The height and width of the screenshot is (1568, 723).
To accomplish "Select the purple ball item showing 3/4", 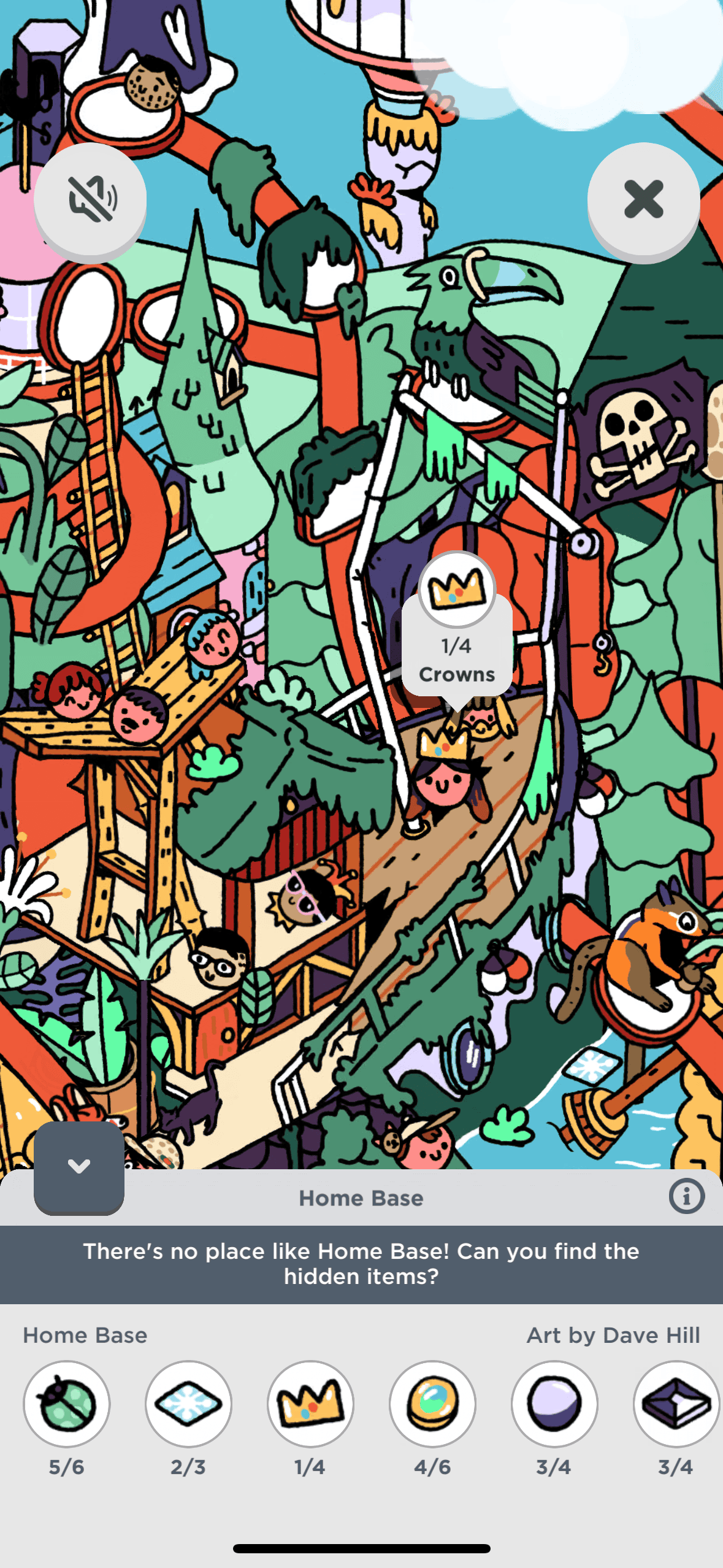I will tap(554, 1404).
